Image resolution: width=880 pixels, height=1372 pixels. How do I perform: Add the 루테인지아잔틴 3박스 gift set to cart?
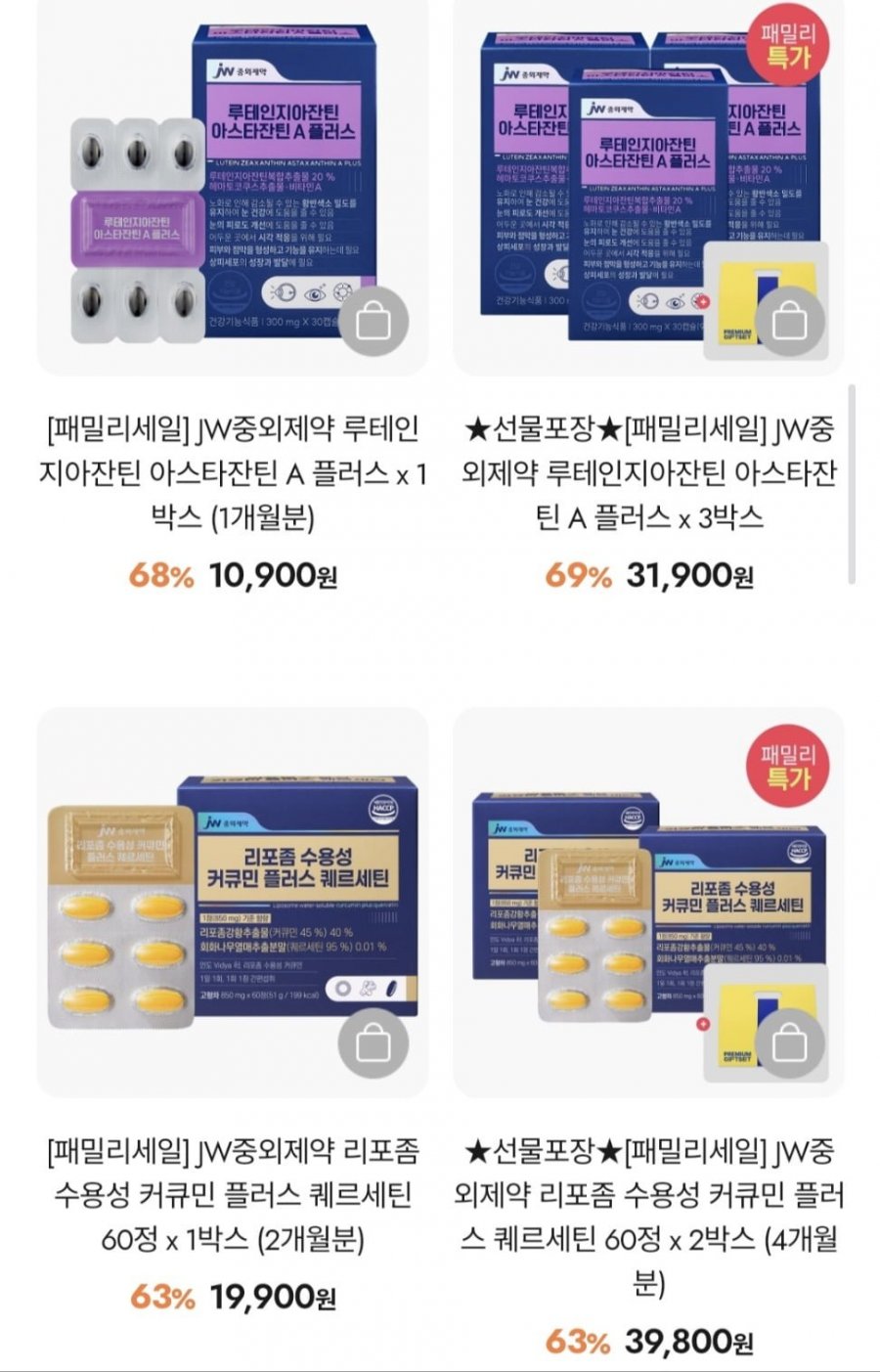[x=790, y=321]
